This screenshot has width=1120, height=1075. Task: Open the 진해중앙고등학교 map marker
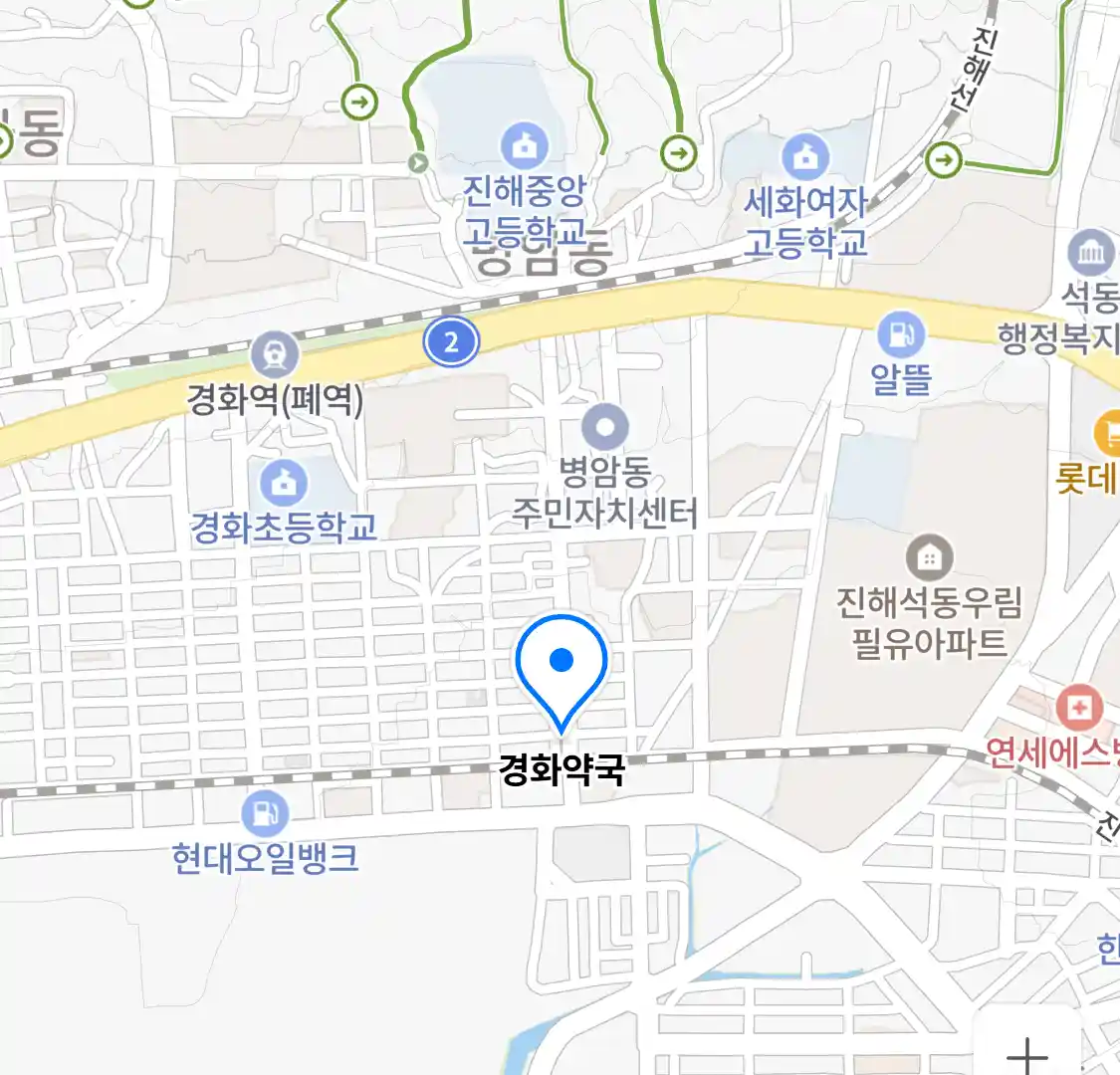click(525, 147)
